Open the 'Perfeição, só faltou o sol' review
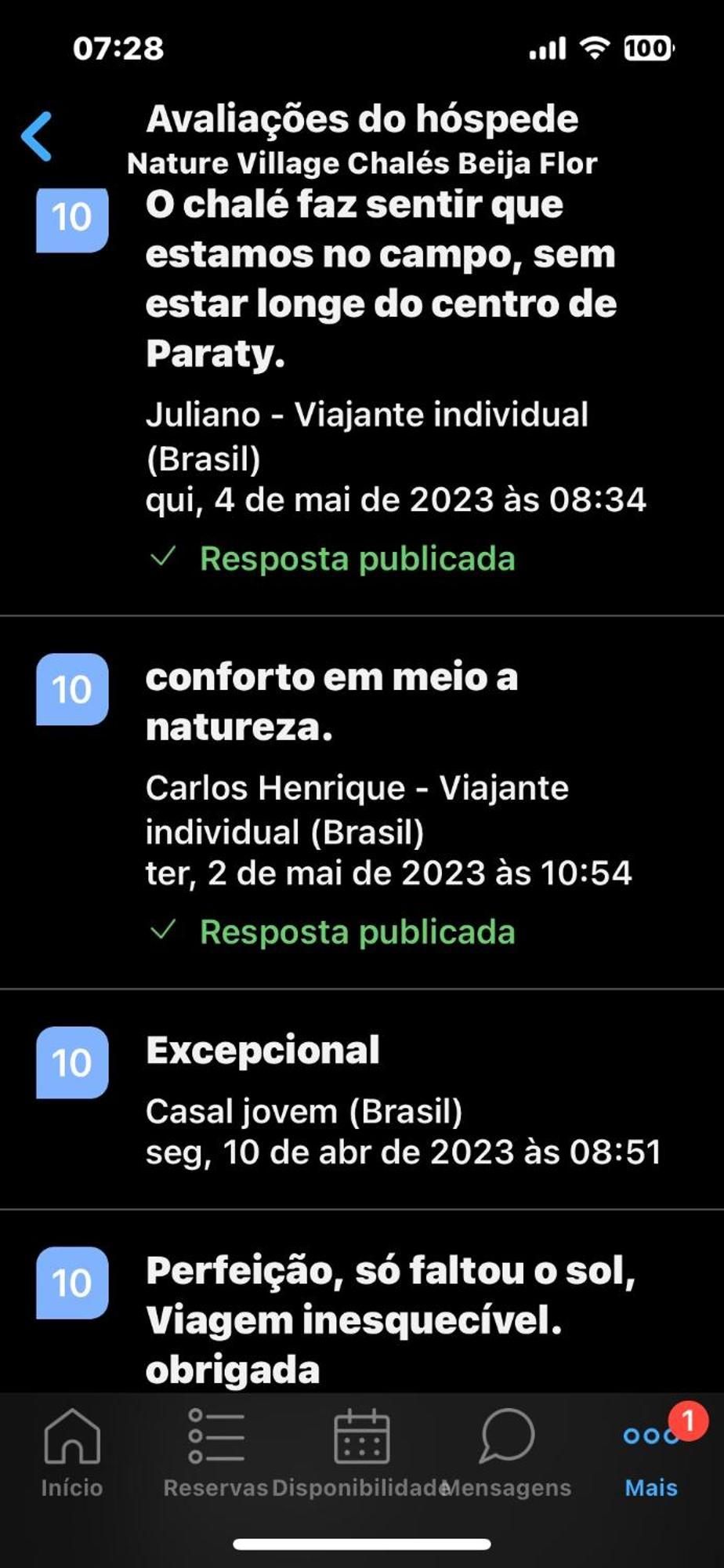The width and height of the screenshot is (724, 1568). (x=362, y=1301)
